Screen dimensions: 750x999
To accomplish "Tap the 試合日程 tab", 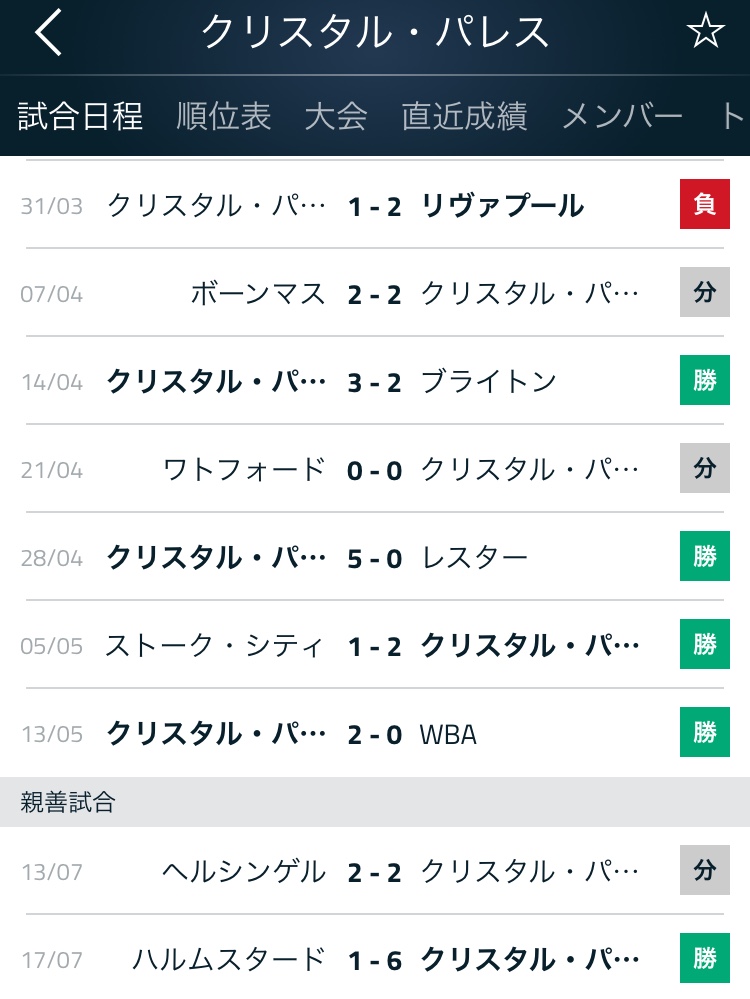I will [81, 117].
